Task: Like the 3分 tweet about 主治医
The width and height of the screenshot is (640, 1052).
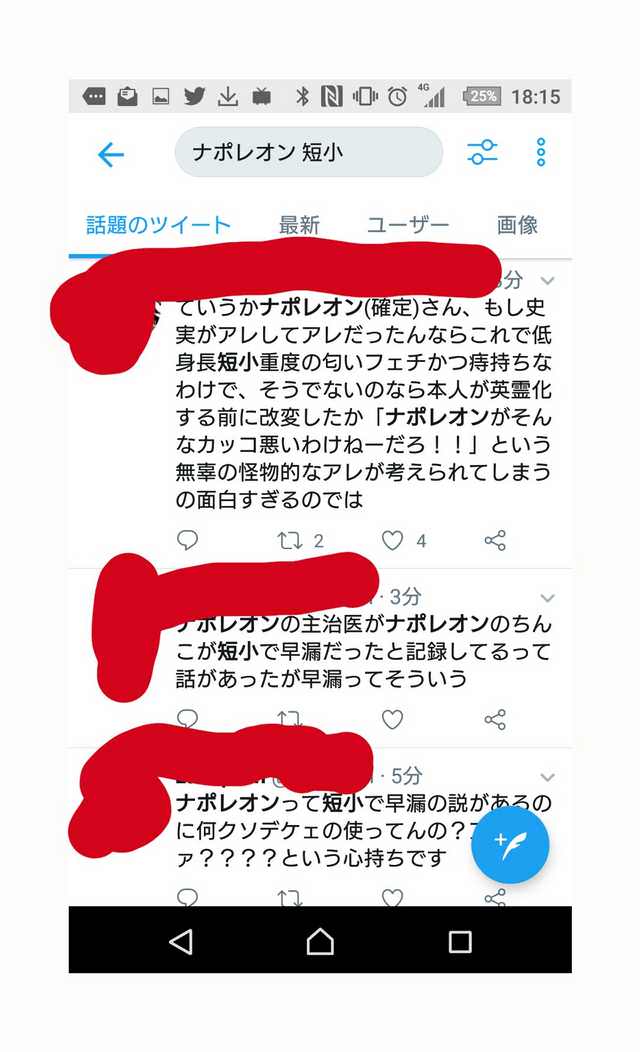Action: click(392, 719)
